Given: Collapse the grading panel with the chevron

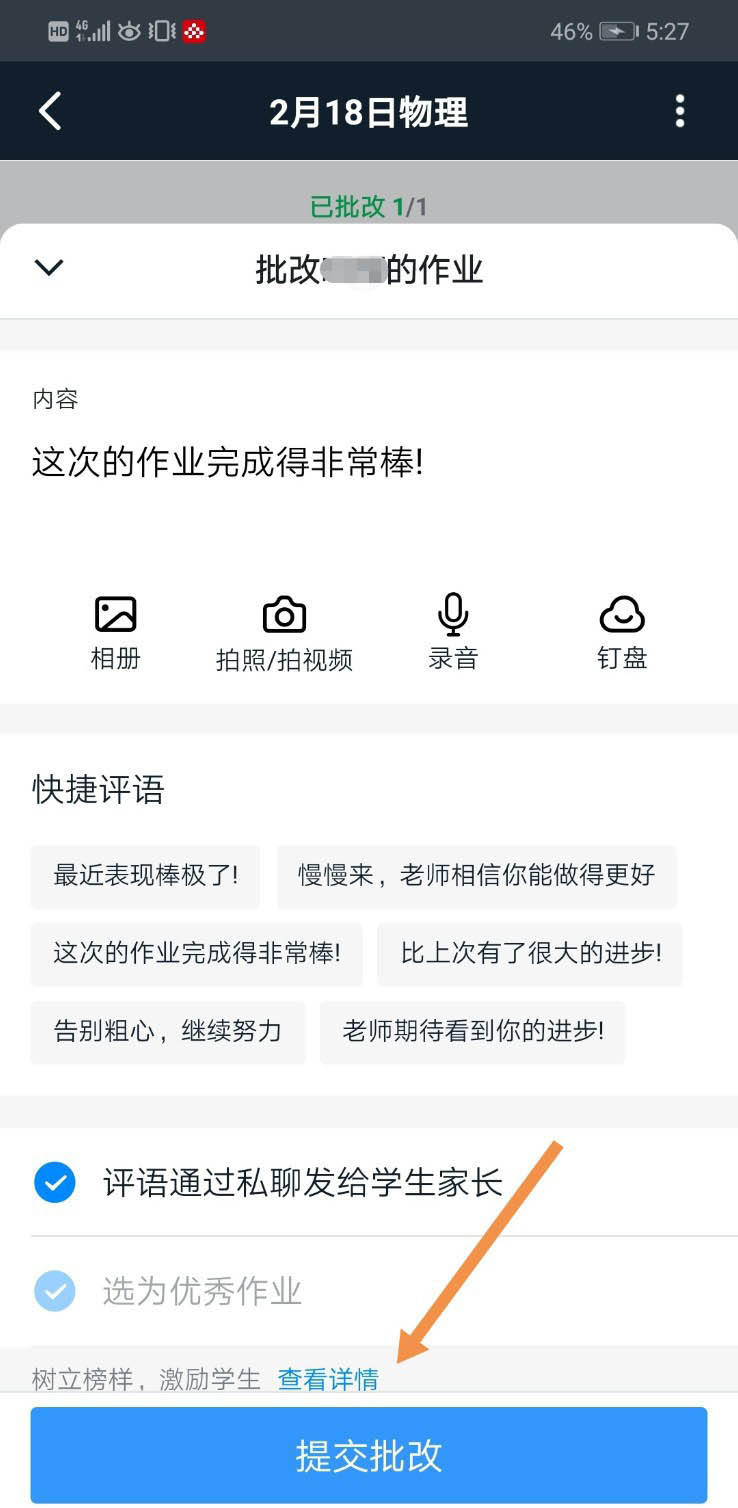Looking at the screenshot, I should (x=49, y=268).
